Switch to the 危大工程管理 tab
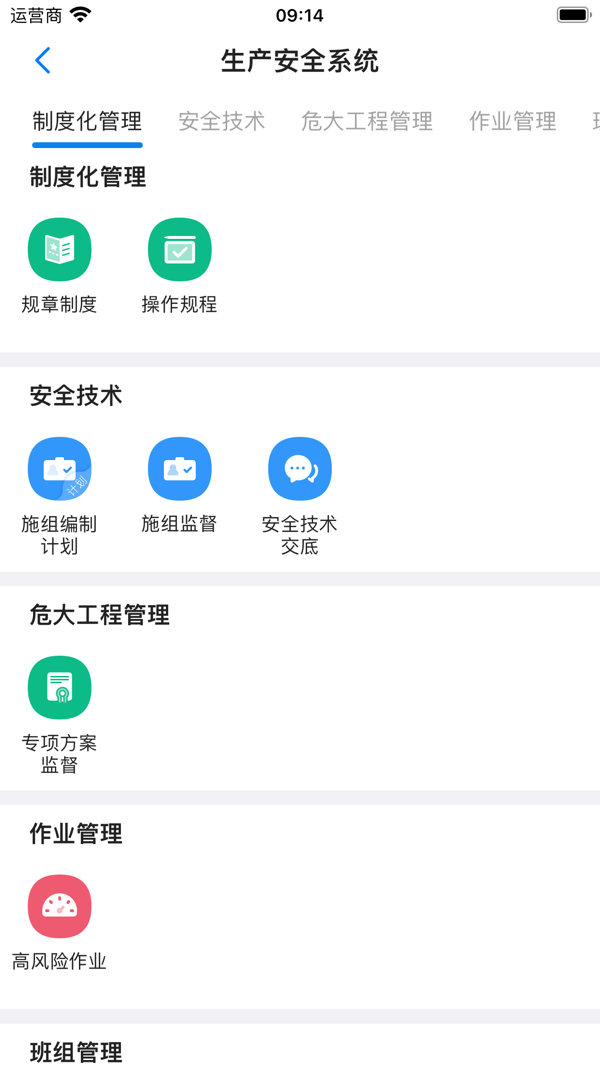600x1067 pixels. click(367, 121)
